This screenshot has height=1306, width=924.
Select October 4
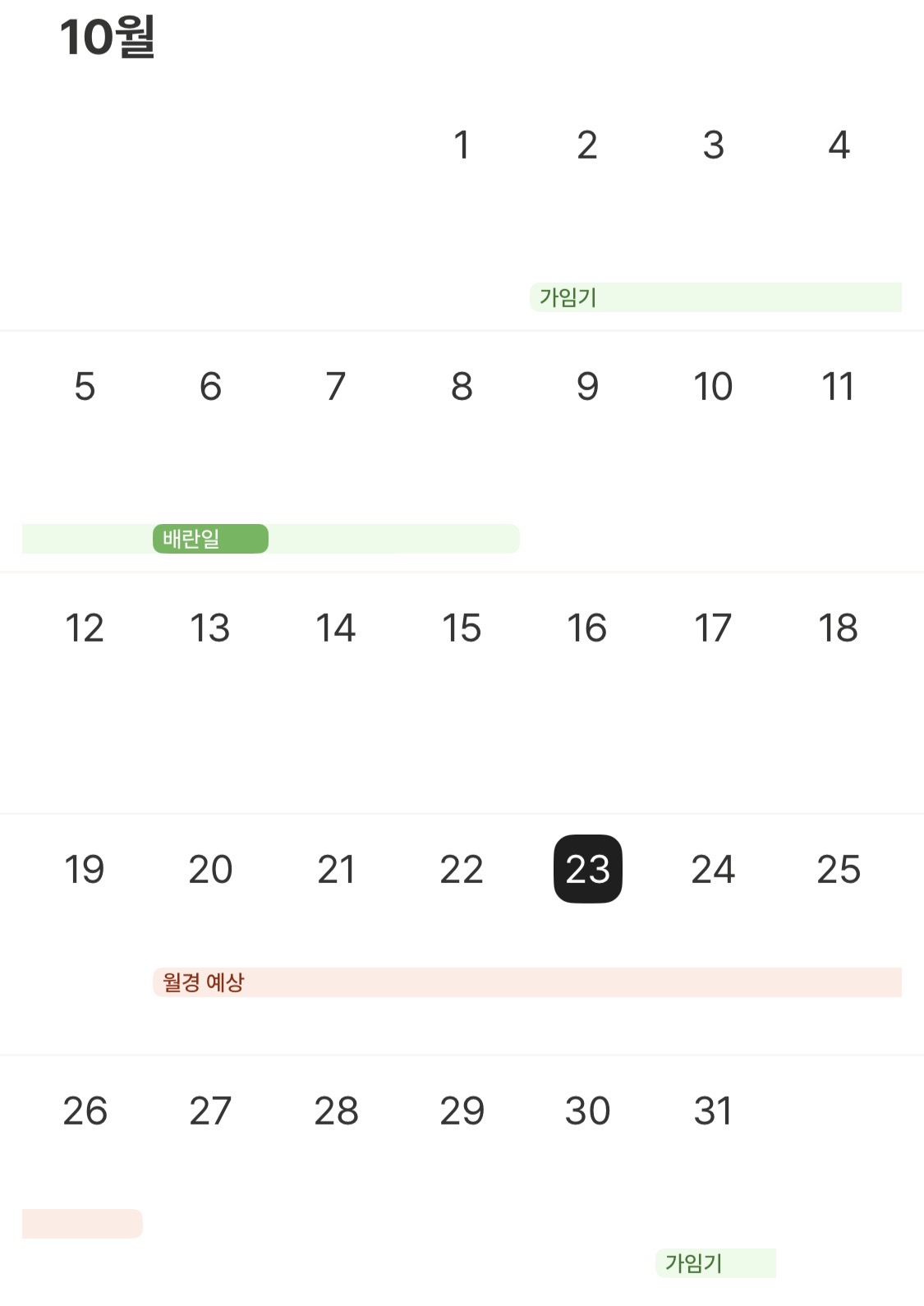tap(839, 145)
